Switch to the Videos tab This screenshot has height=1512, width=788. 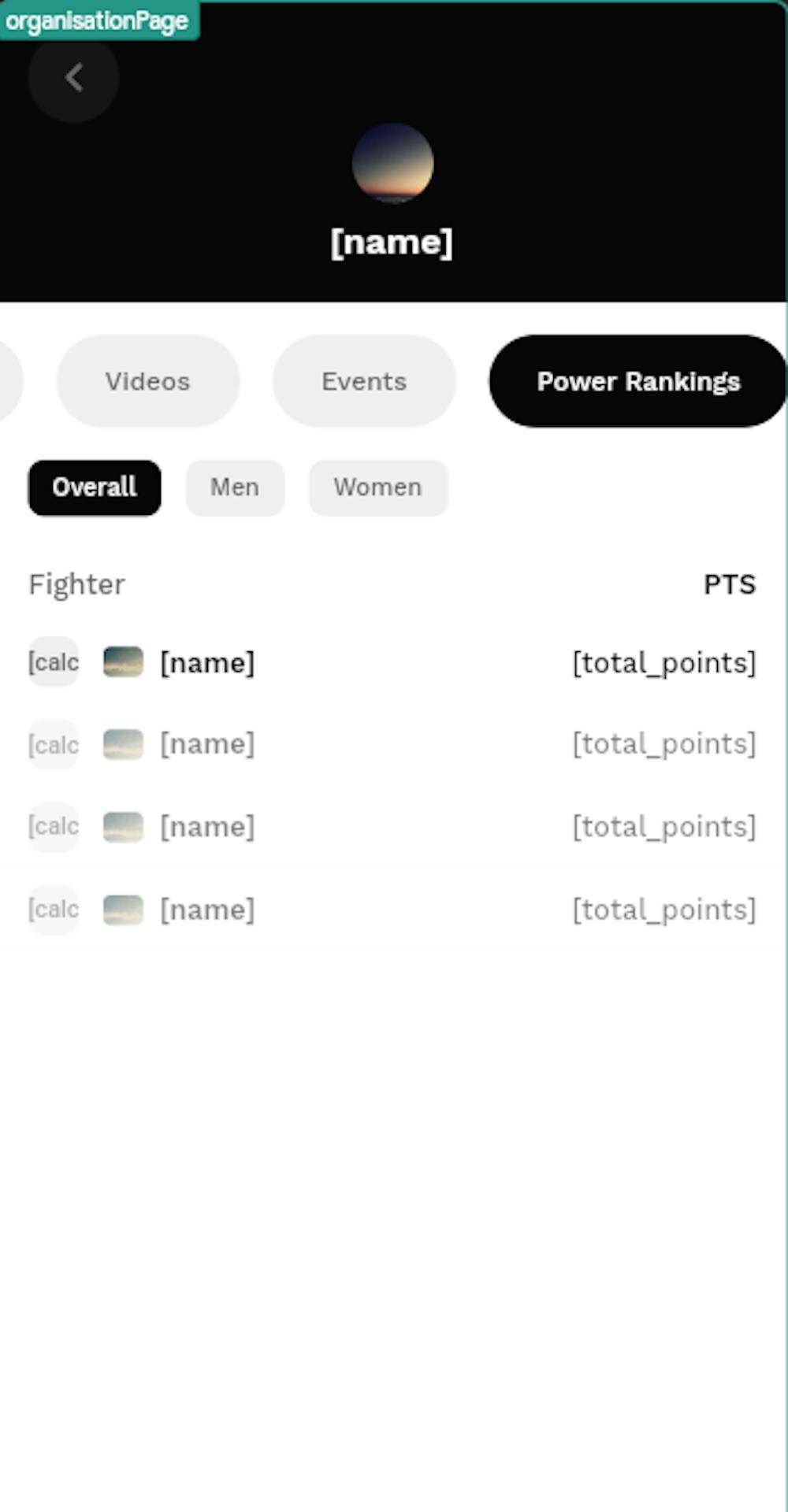(x=147, y=381)
